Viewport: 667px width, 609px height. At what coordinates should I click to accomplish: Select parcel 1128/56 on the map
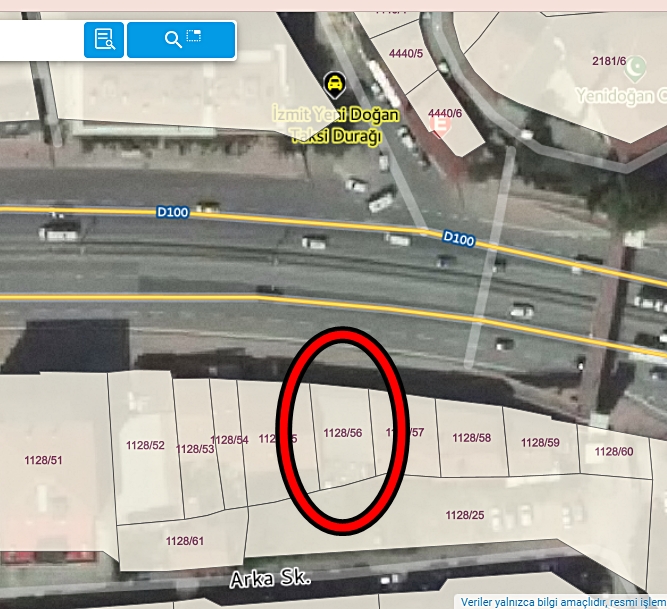click(343, 434)
